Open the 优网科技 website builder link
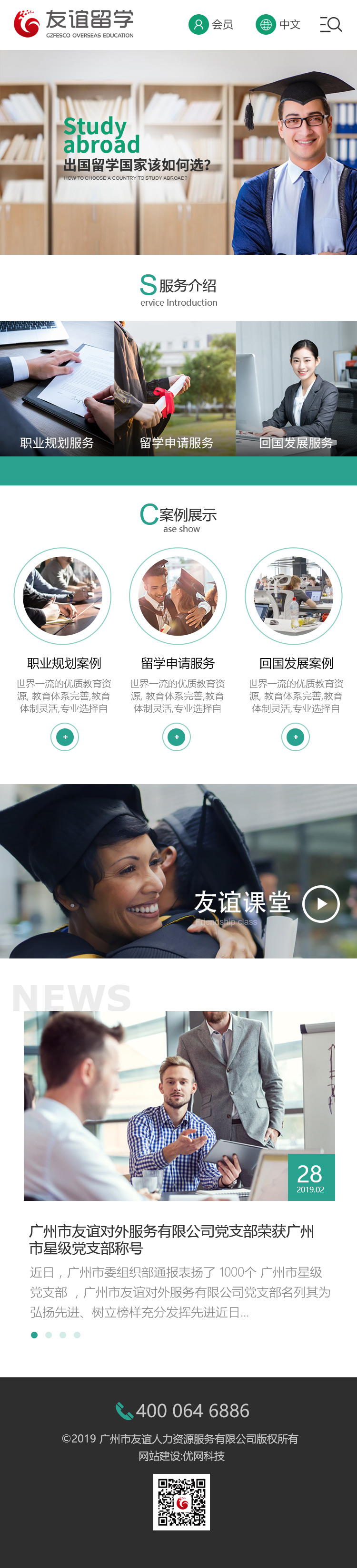The width and height of the screenshot is (357, 1568). pos(203,1456)
